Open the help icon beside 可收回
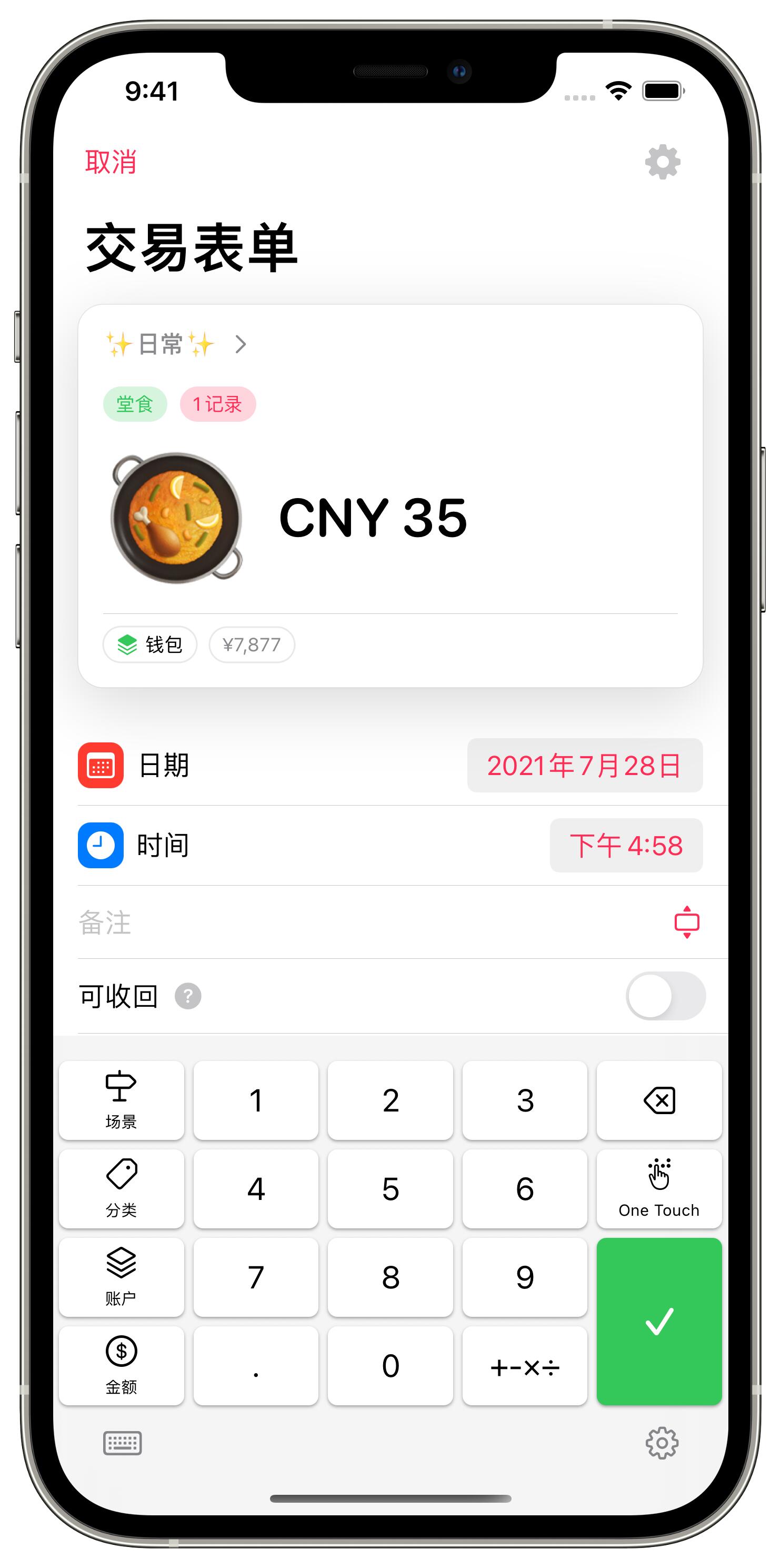Screen dimensions: 781x1568 188,996
